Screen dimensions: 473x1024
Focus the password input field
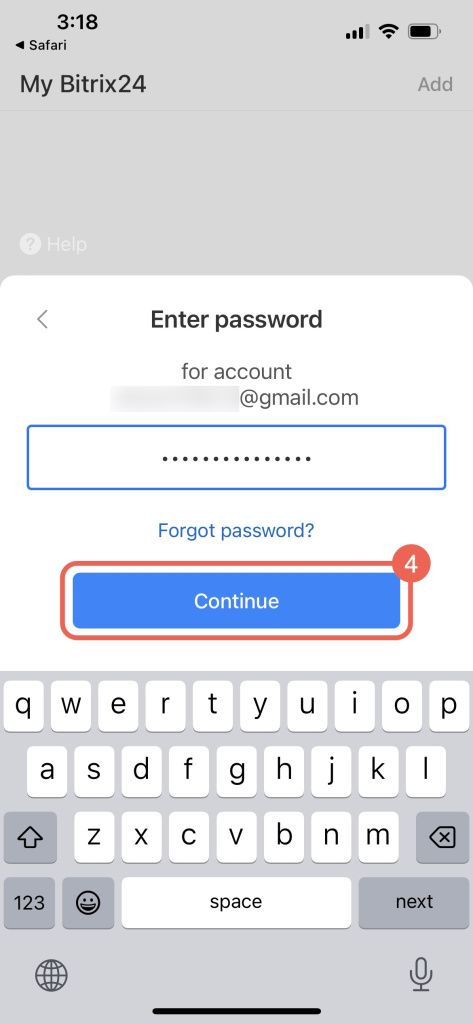click(x=236, y=457)
